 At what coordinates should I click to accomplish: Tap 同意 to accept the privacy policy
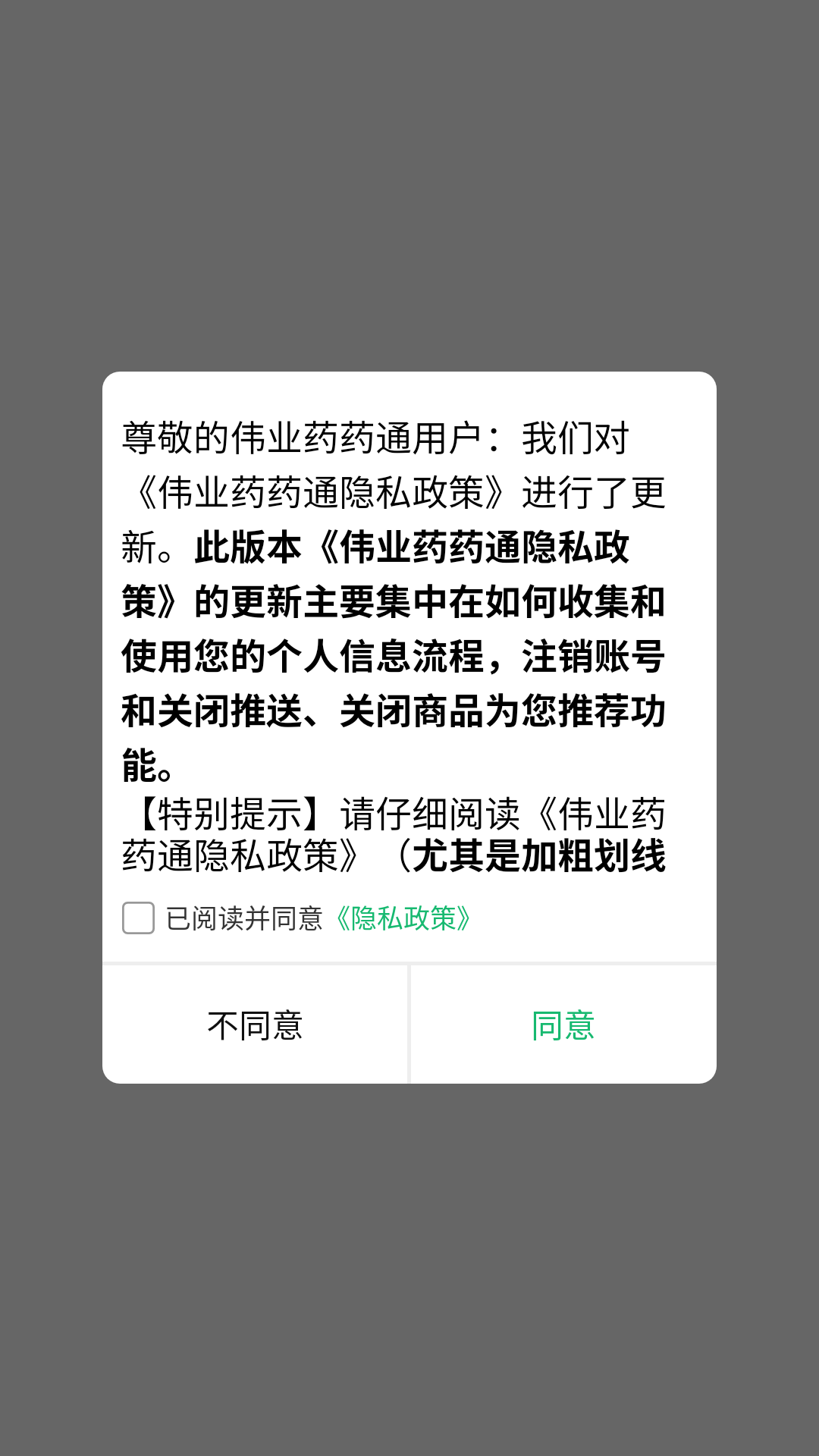[563, 1025]
